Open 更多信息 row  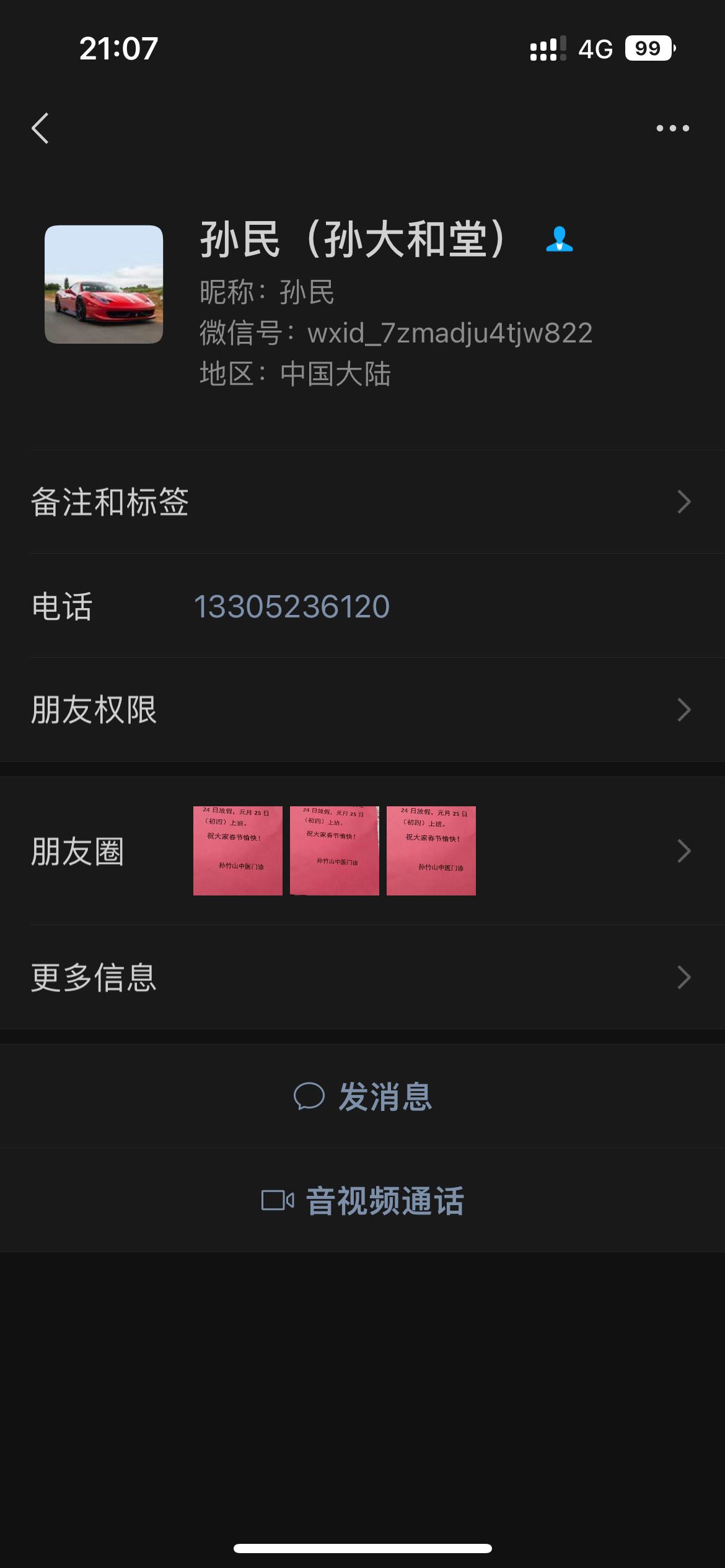click(x=362, y=977)
